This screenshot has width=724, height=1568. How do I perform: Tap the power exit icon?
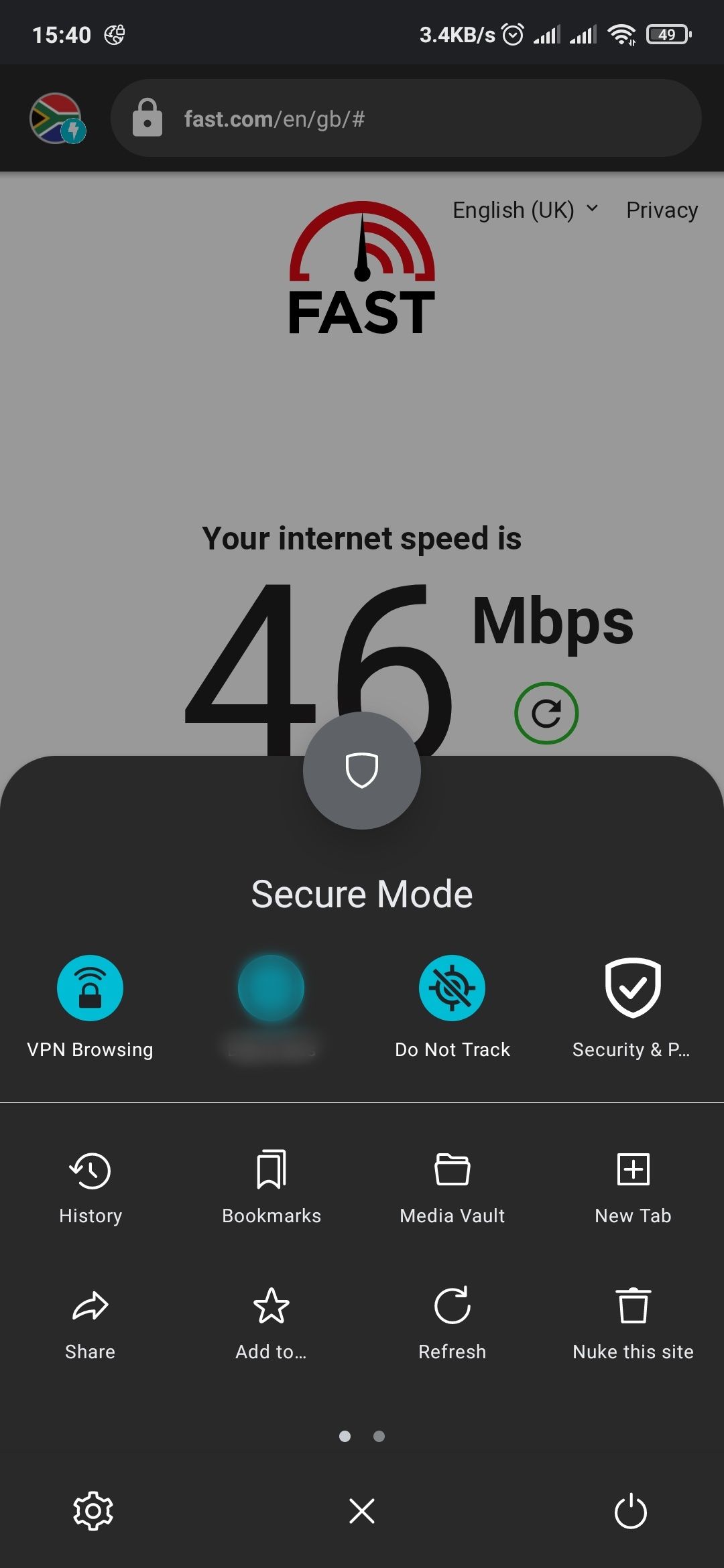(630, 1511)
